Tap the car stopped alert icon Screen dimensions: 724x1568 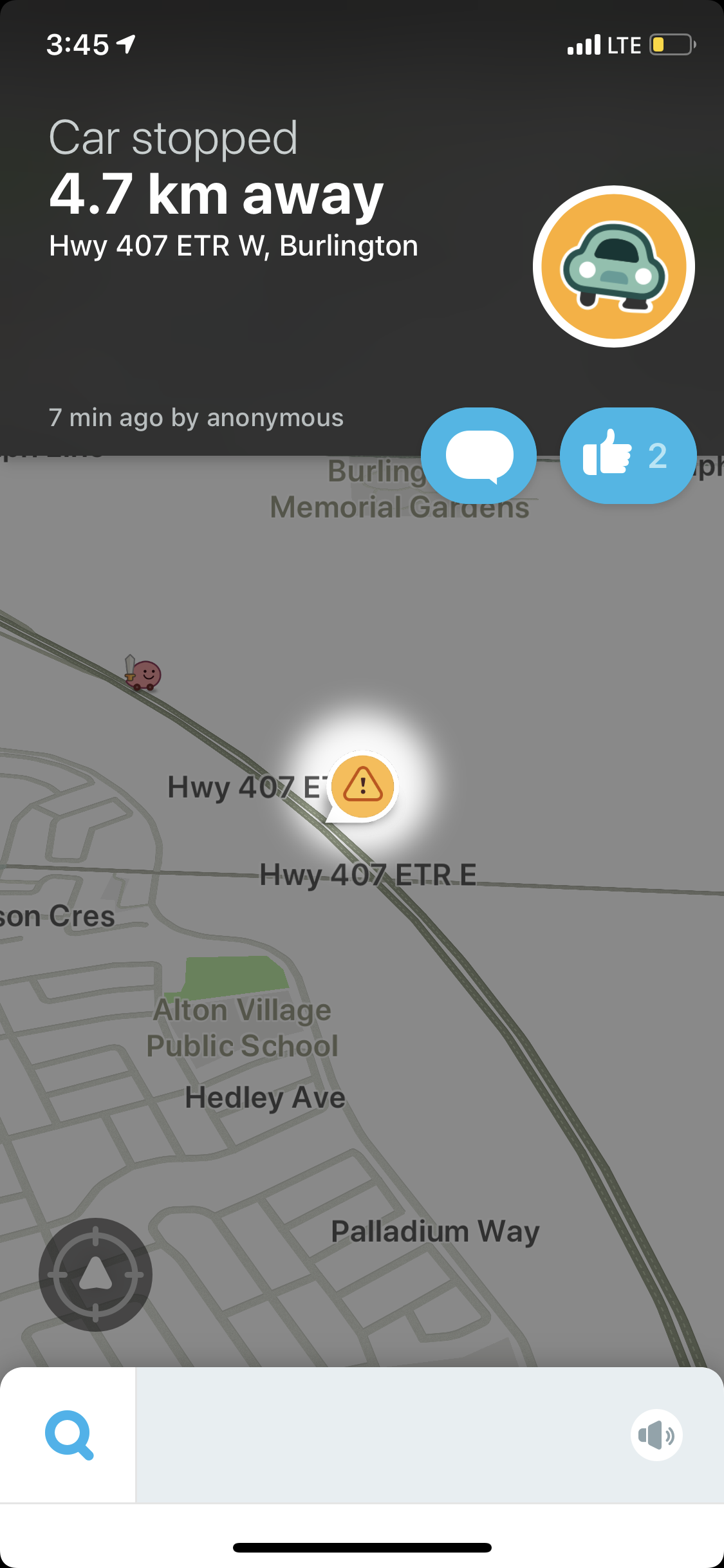[614, 266]
